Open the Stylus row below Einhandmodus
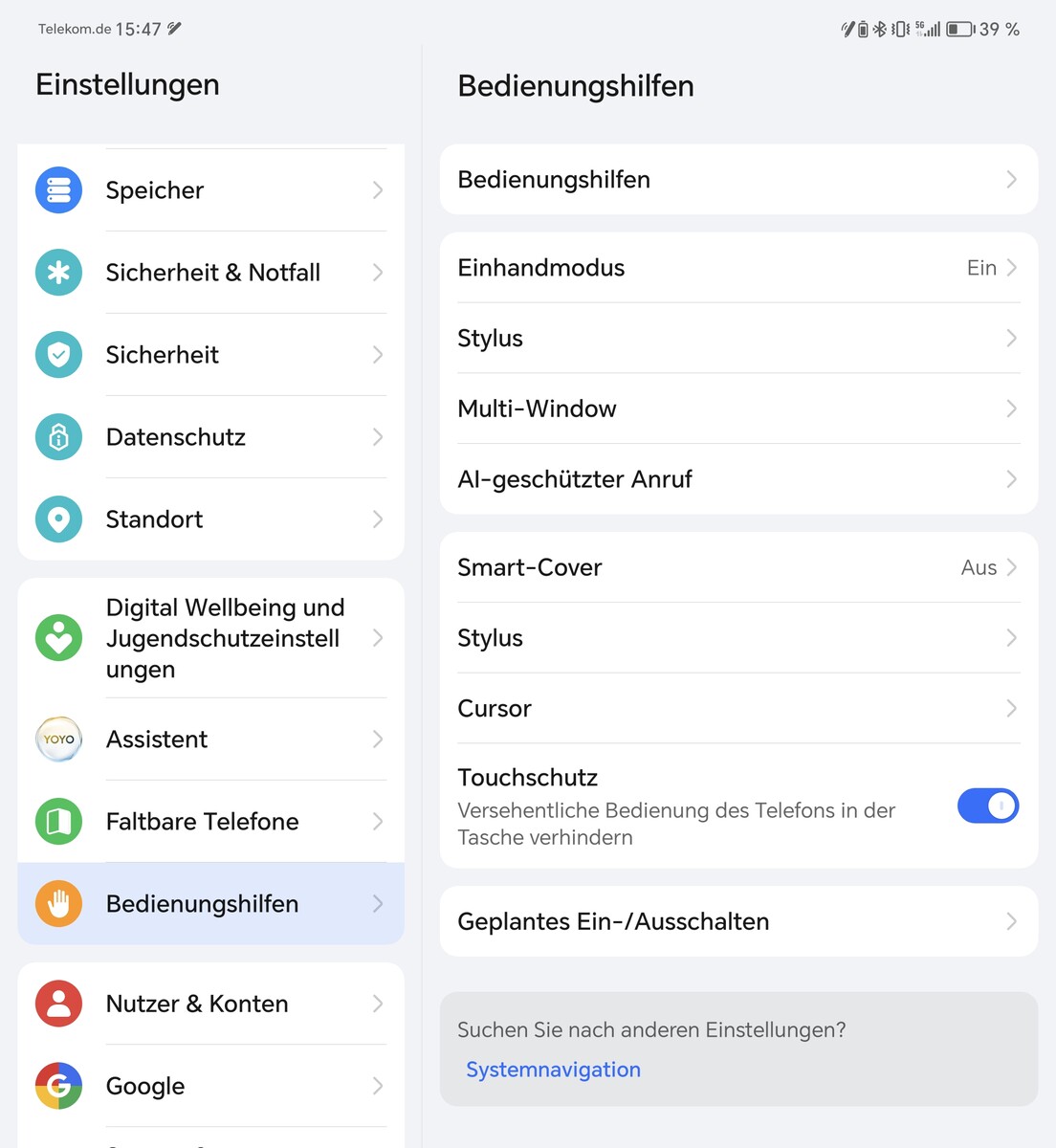 pyautogui.click(x=737, y=339)
